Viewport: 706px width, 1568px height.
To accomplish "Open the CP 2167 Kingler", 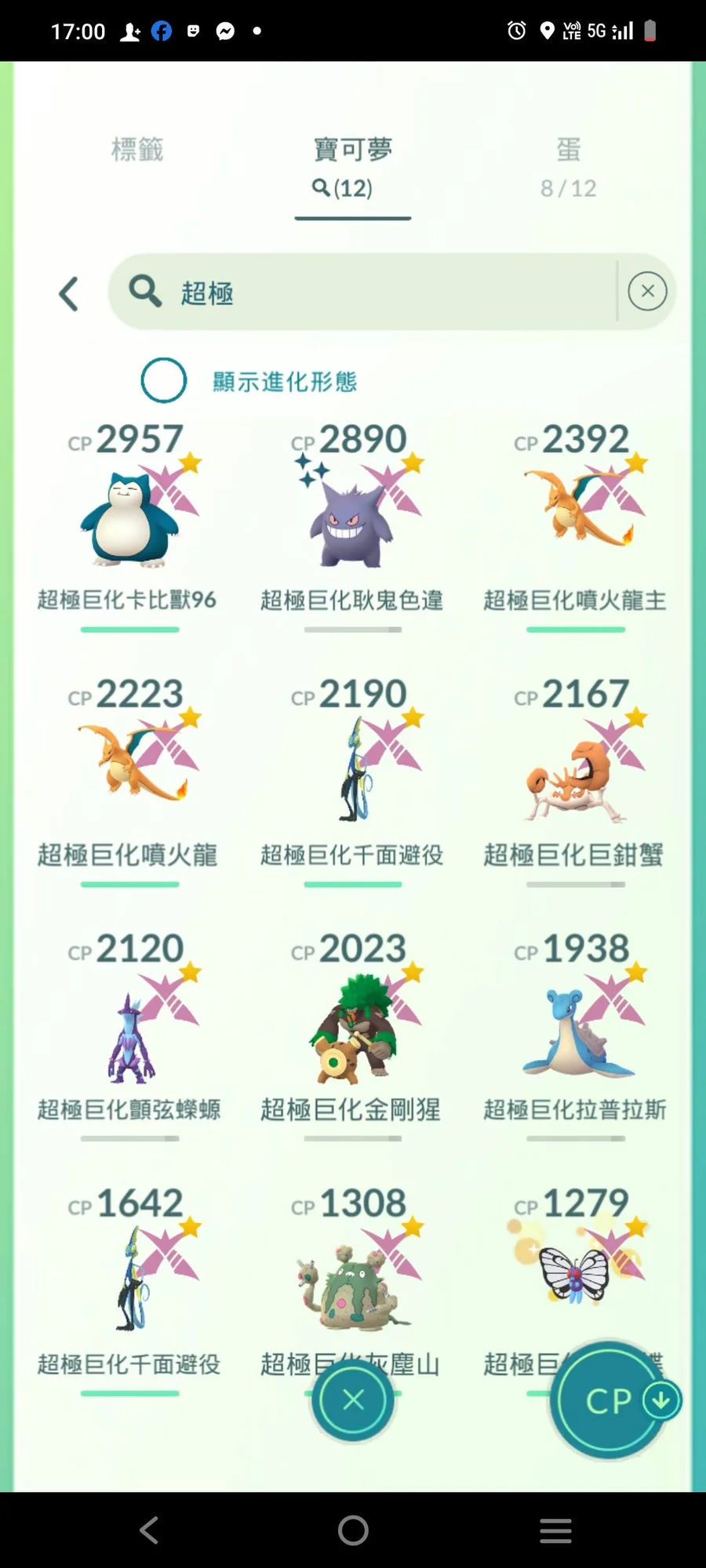I will 575,776.
